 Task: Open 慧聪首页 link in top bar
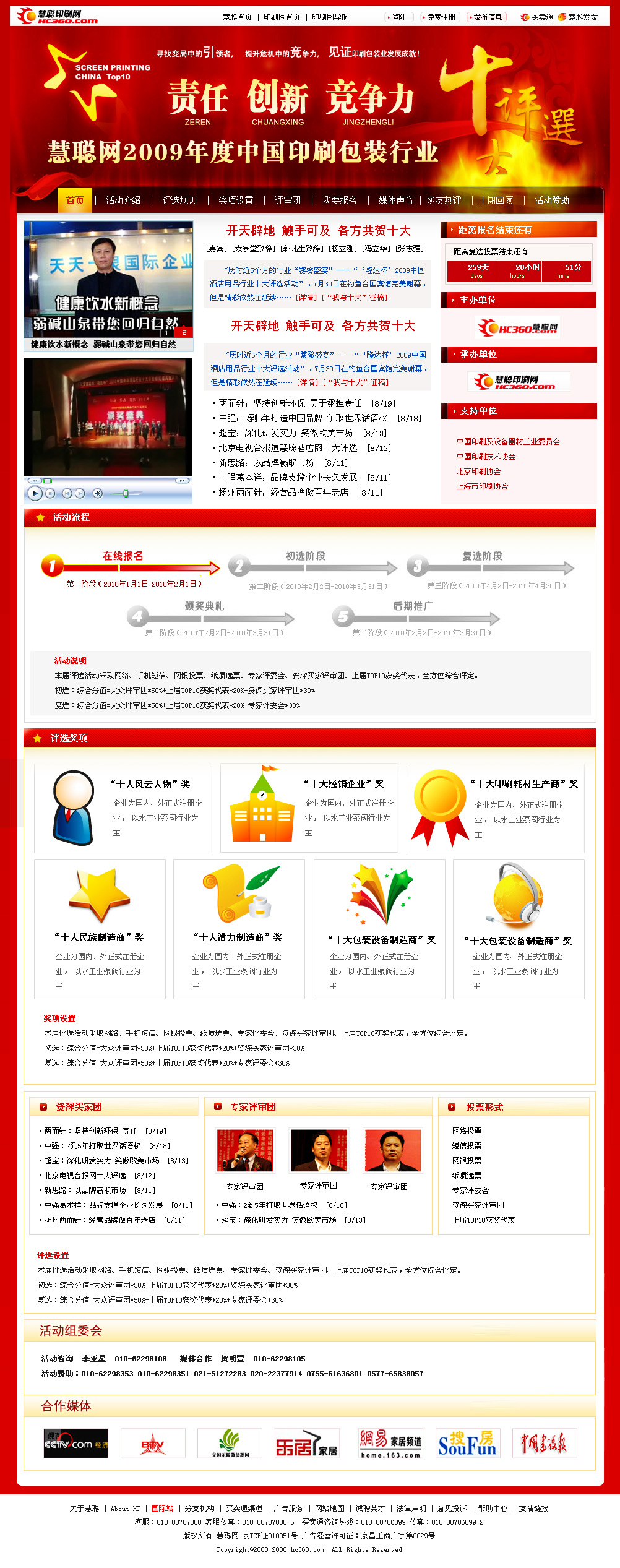tap(237, 17)
